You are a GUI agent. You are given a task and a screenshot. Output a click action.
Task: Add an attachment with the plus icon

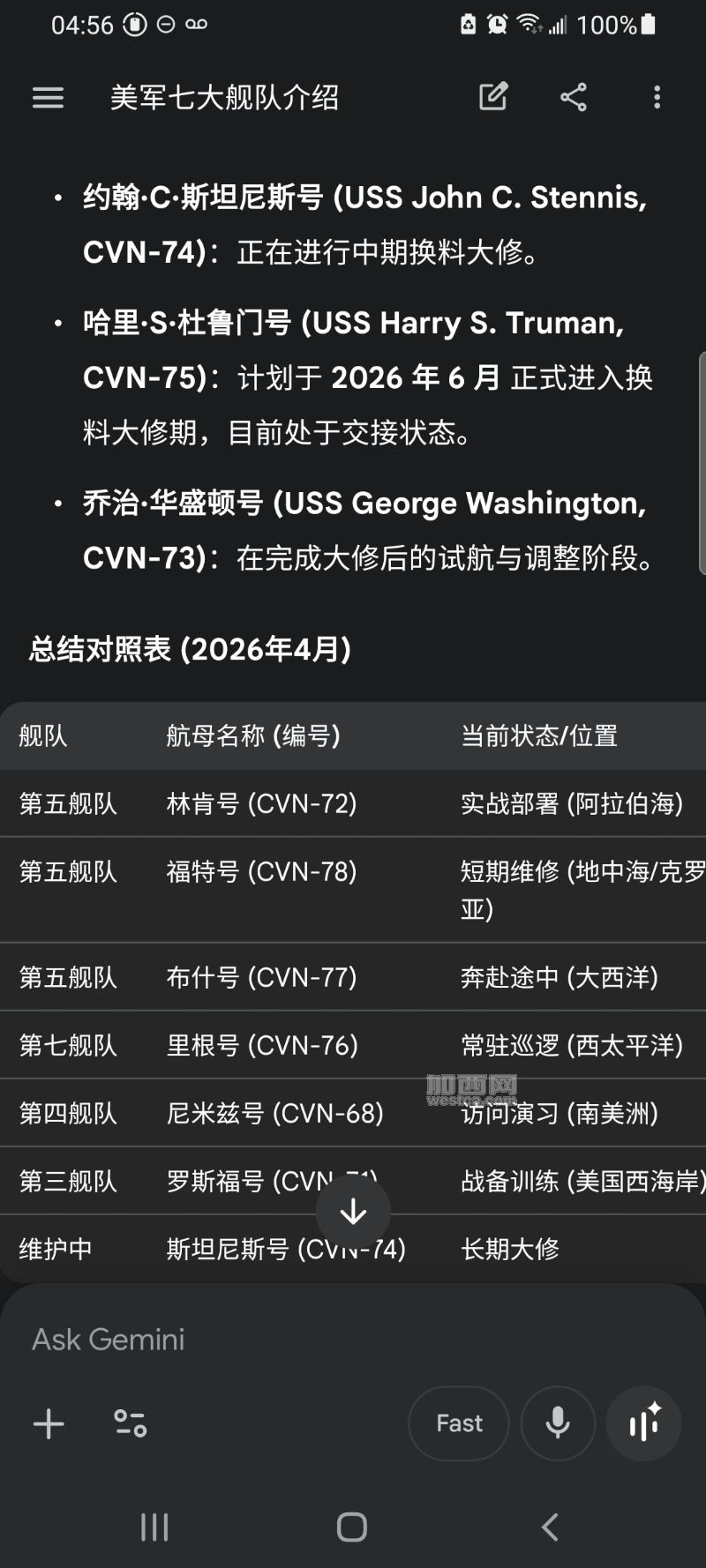[x=49, y=1423]
